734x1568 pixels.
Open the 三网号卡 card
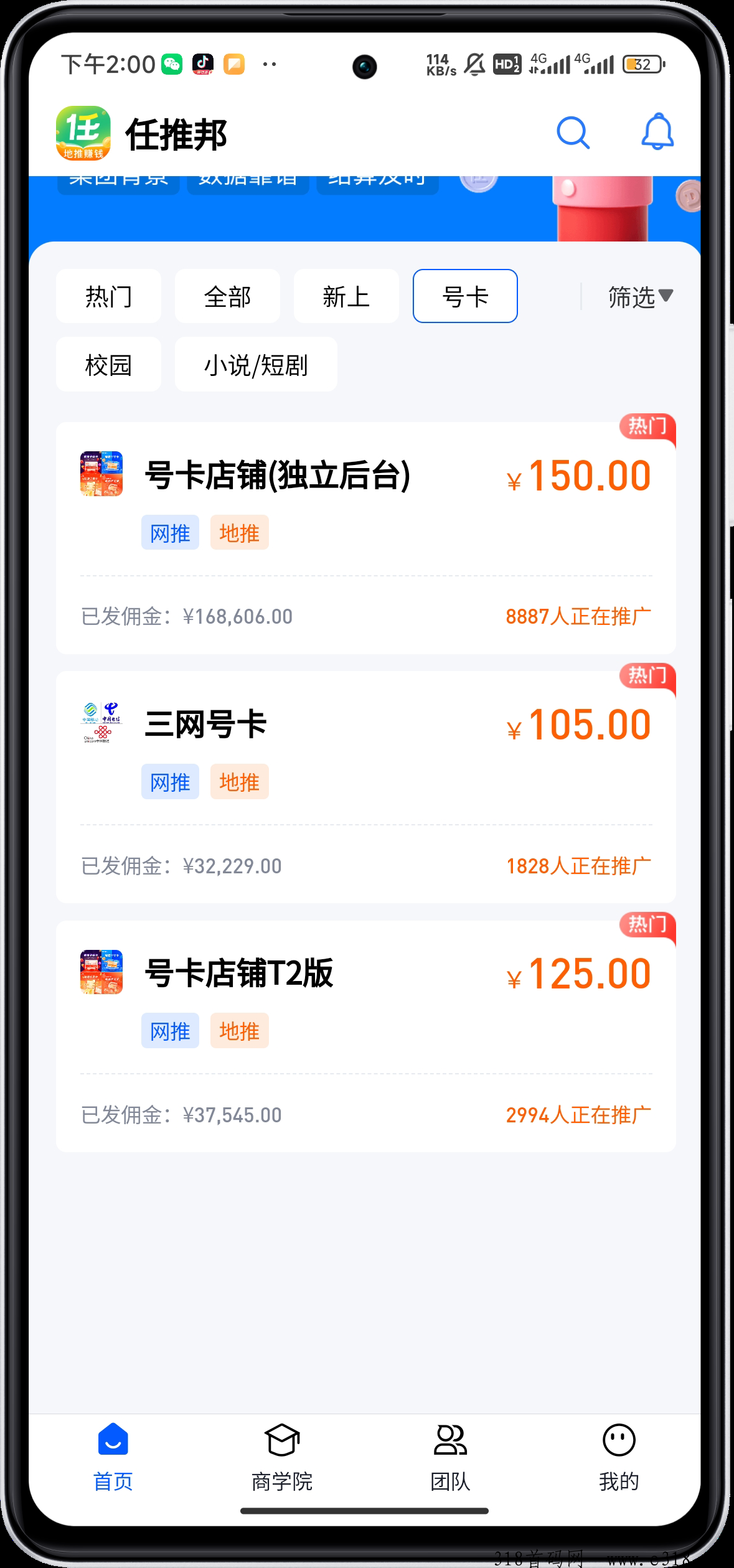(x=366, y=787)
